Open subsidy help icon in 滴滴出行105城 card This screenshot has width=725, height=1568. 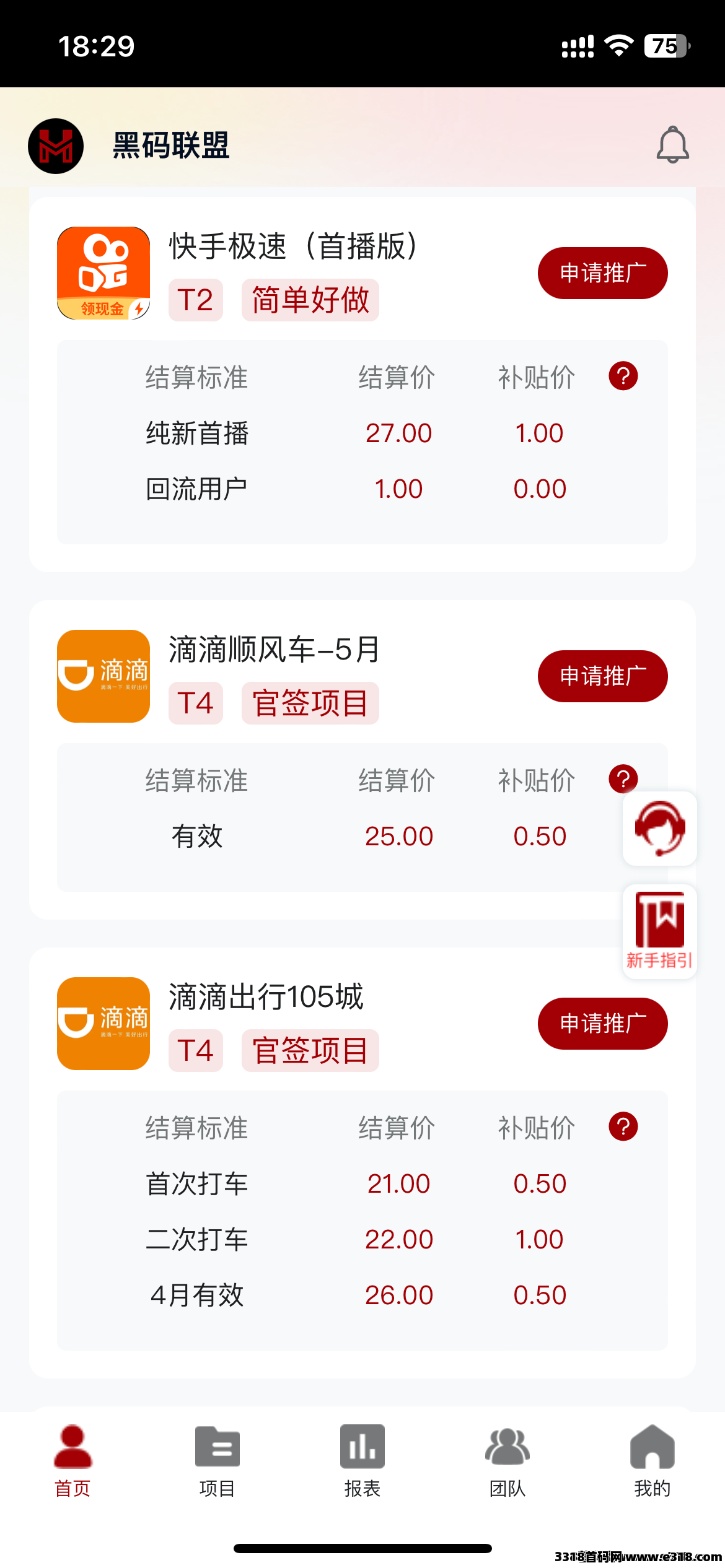click(x=623, y=1126)
